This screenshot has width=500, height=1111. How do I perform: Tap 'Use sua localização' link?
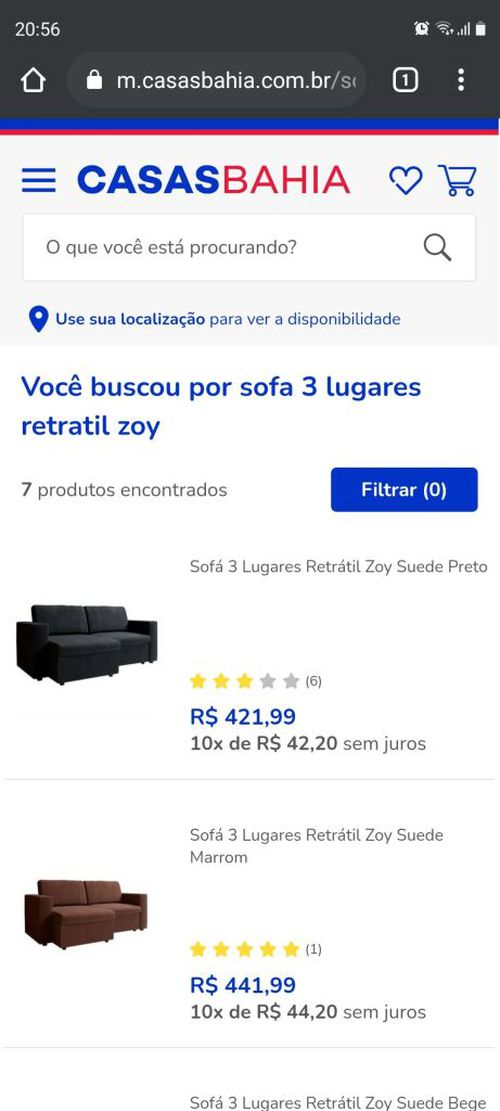[x=130, y=319]
